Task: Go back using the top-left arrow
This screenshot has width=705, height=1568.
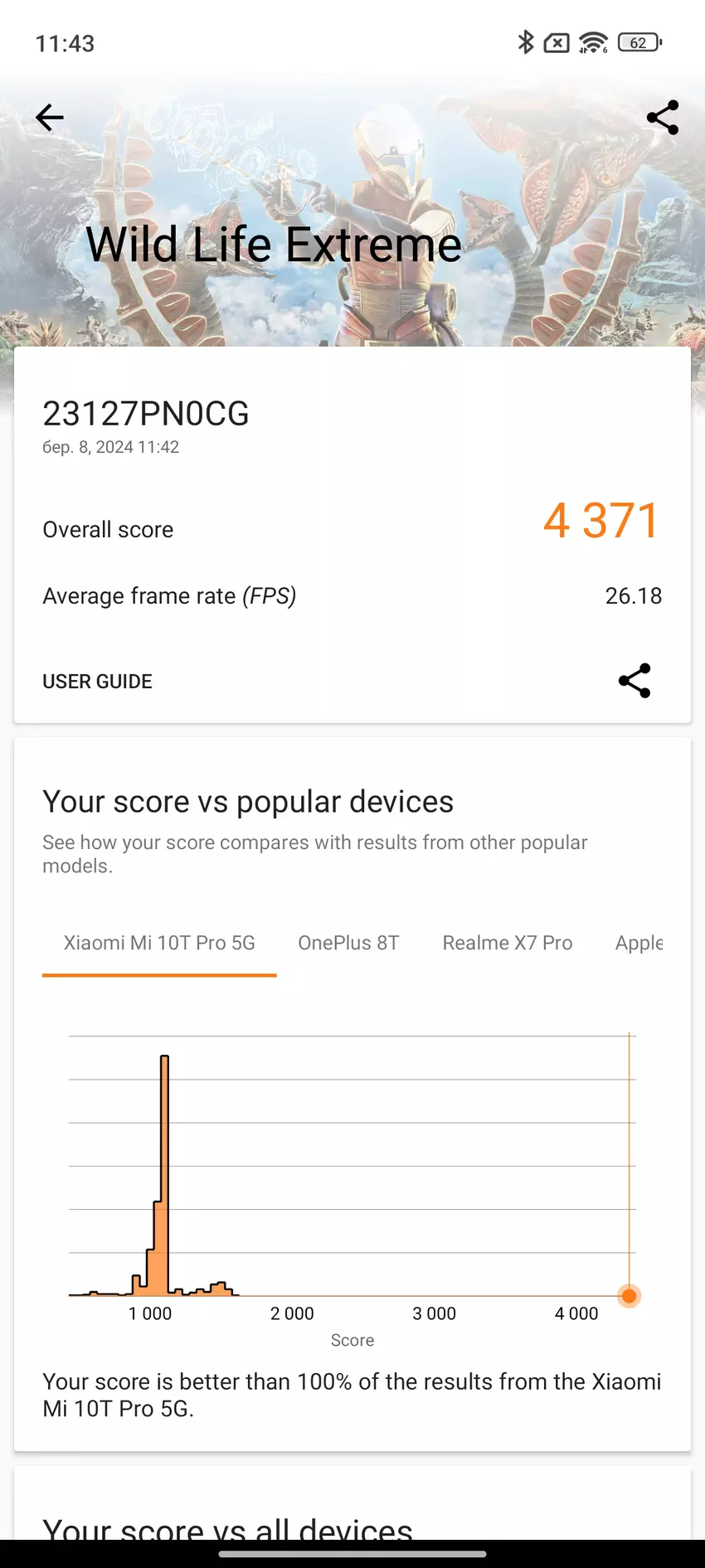Action: pyautogui.click(x=50, y=118)
